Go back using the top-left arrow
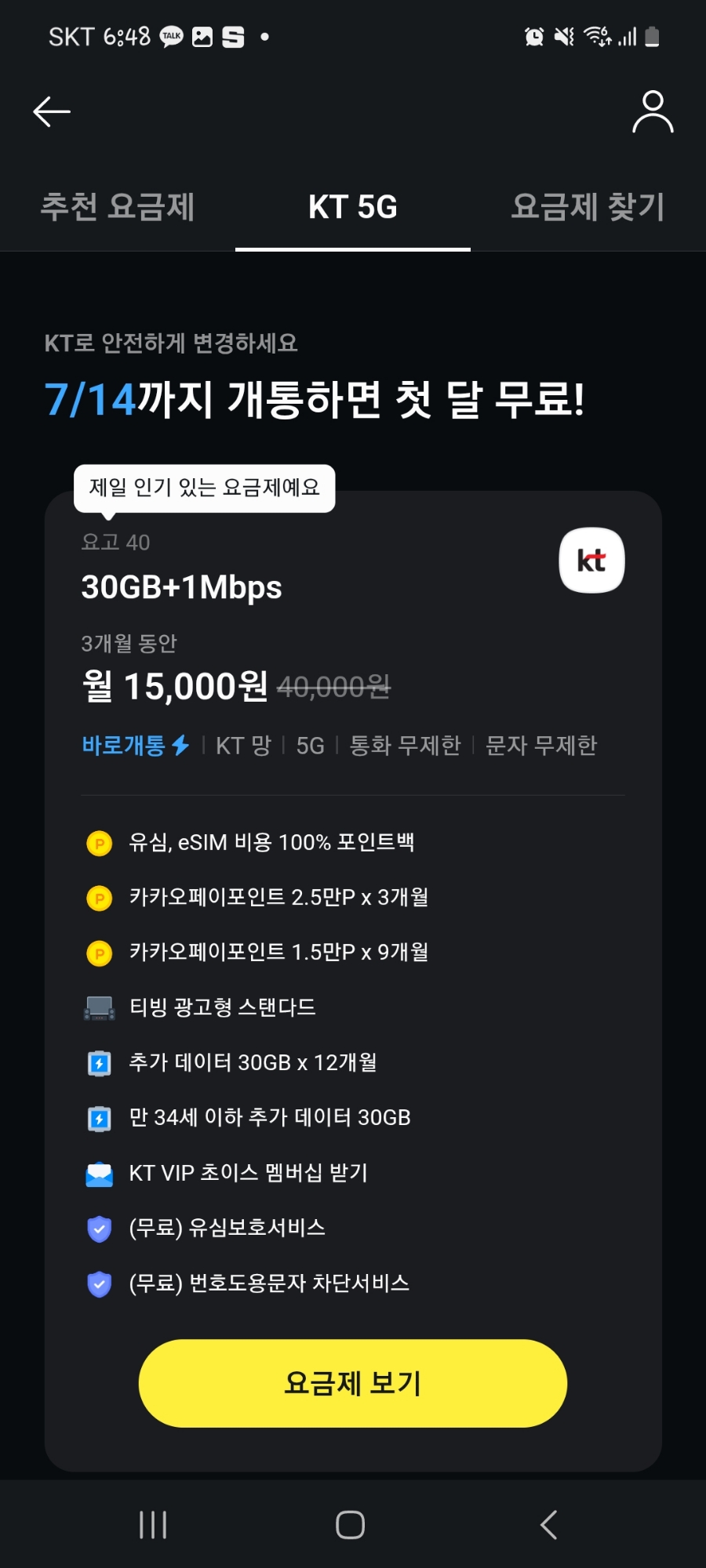The height and width of the screenshot is (1568, 706). pos(52,111)
